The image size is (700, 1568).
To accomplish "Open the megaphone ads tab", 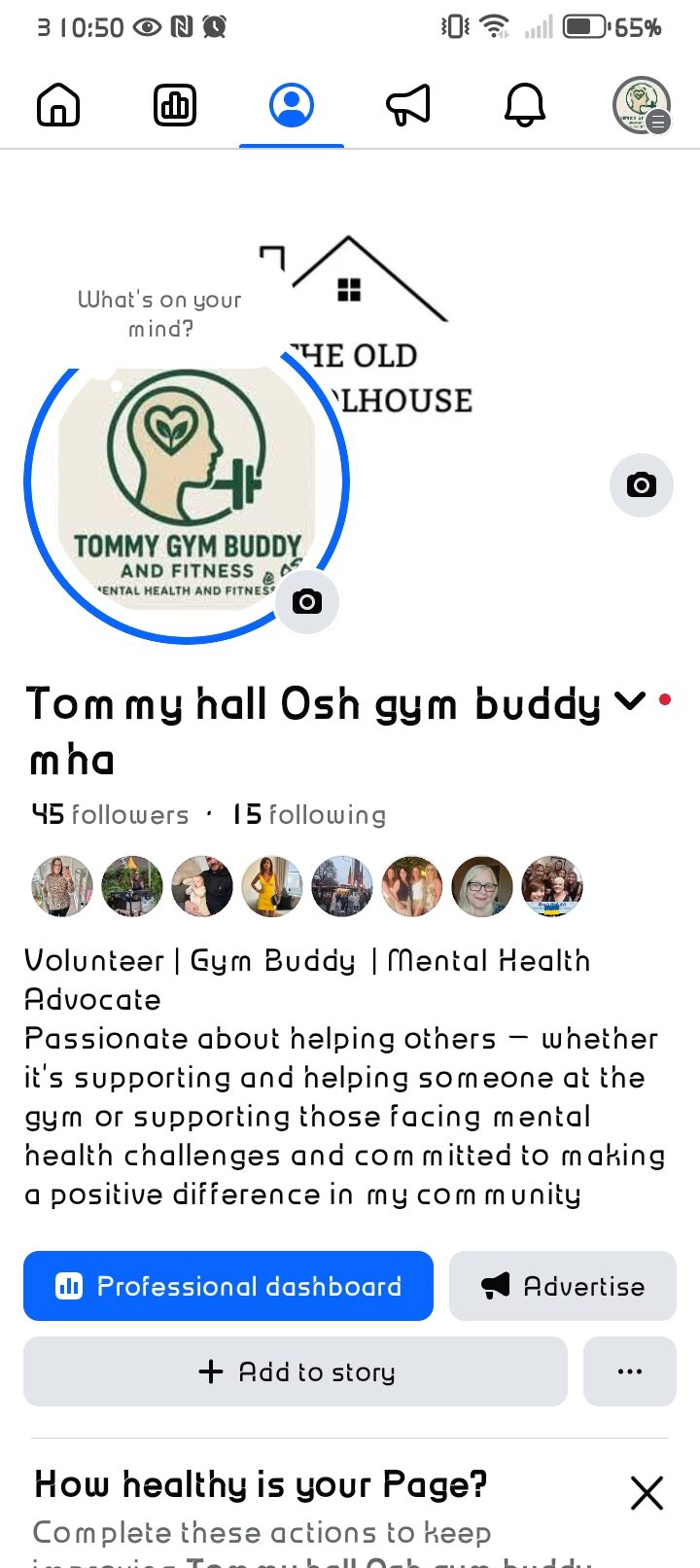I will pyautogui.click(x=408, y=105).
